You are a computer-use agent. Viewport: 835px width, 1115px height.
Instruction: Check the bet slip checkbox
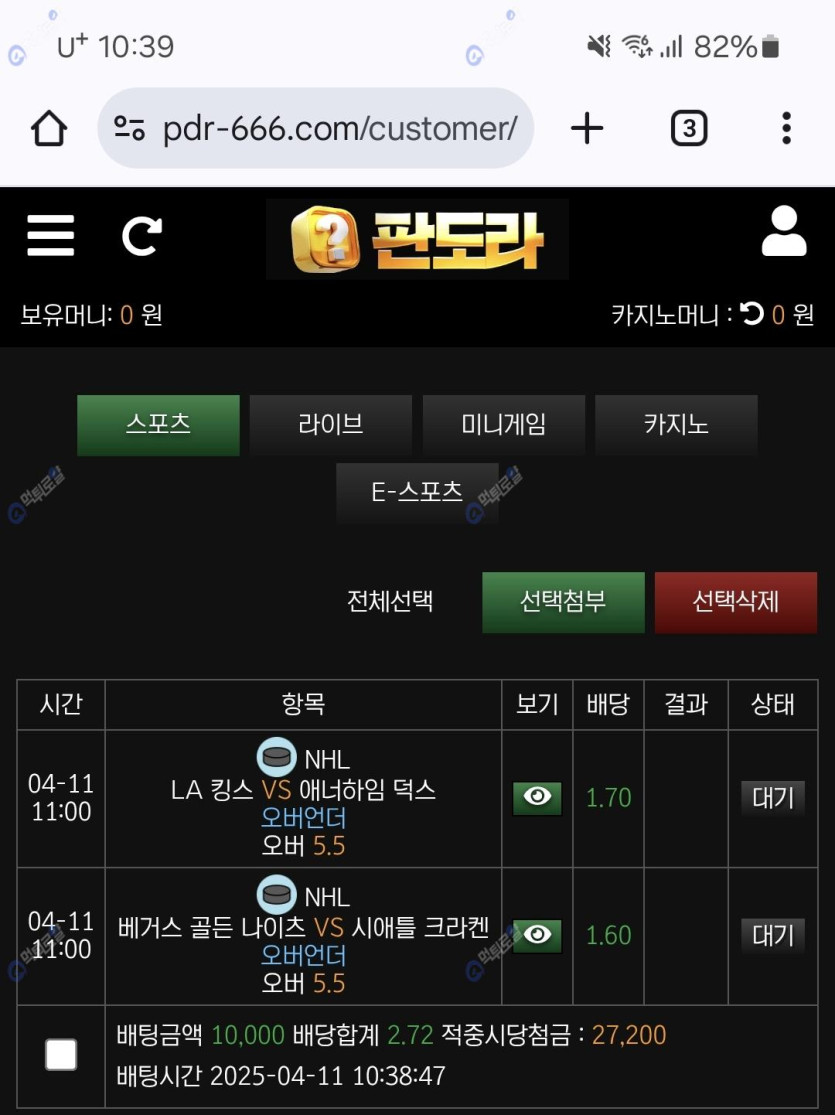[61, 1054]
